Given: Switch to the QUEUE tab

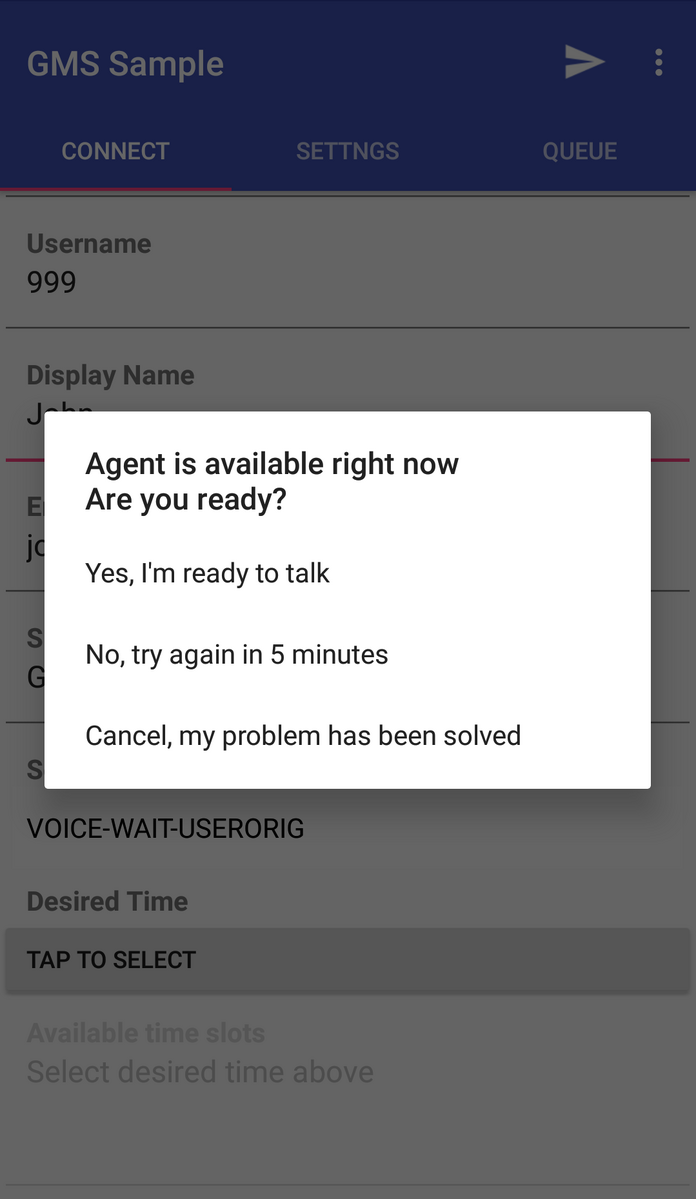Looking at the screenshot, I should click(x=579, y=151).
